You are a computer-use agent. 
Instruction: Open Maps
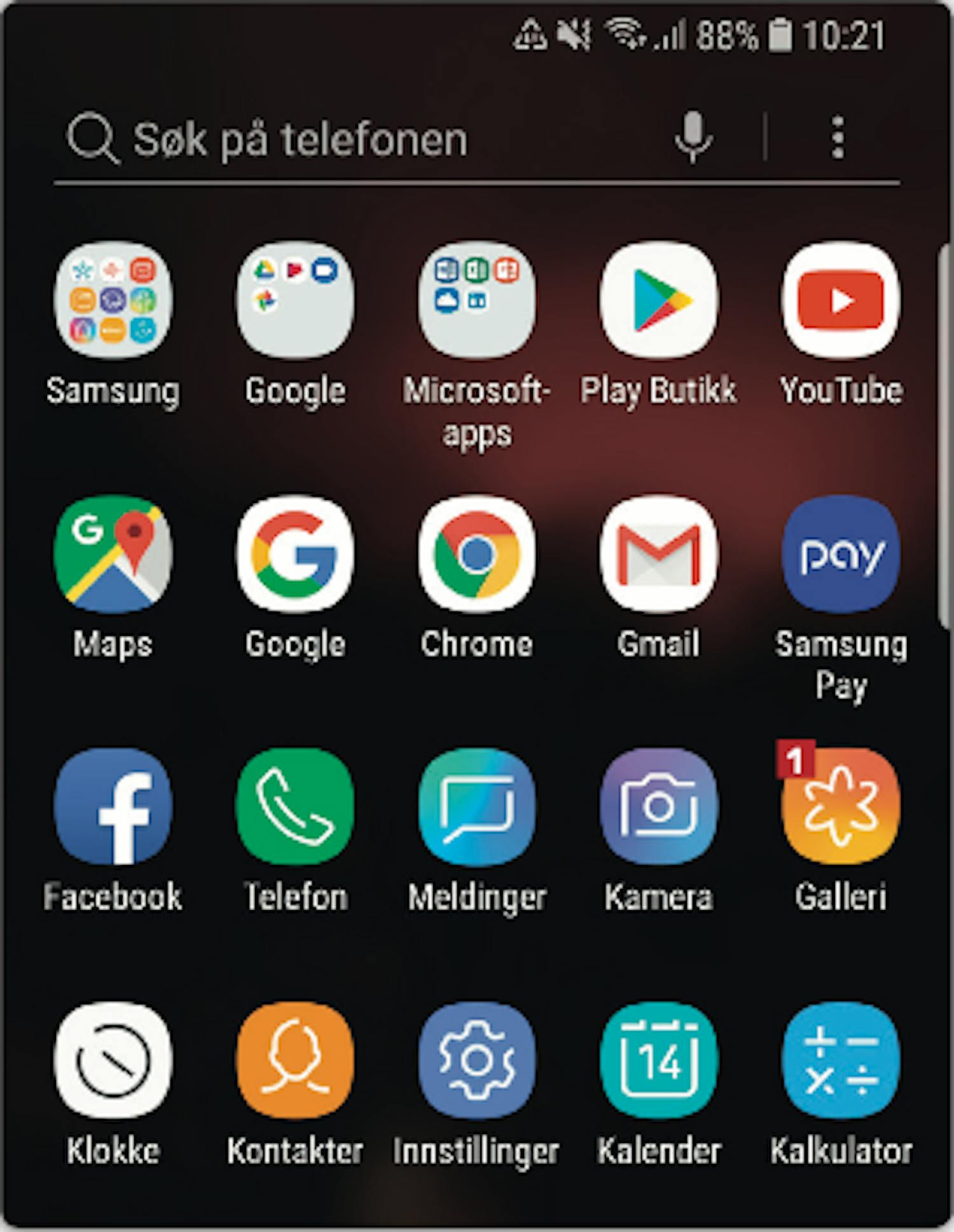(x=113, y=555)
